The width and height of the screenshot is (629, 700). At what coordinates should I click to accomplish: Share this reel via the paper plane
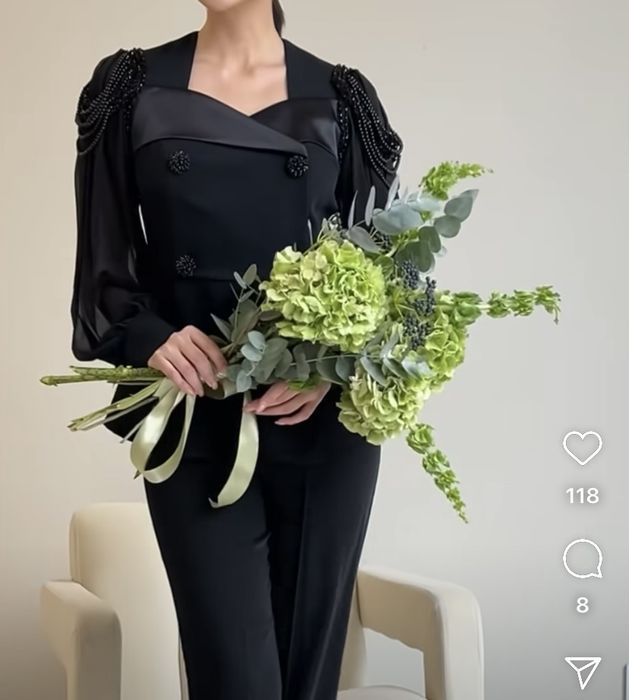(582, 671)
